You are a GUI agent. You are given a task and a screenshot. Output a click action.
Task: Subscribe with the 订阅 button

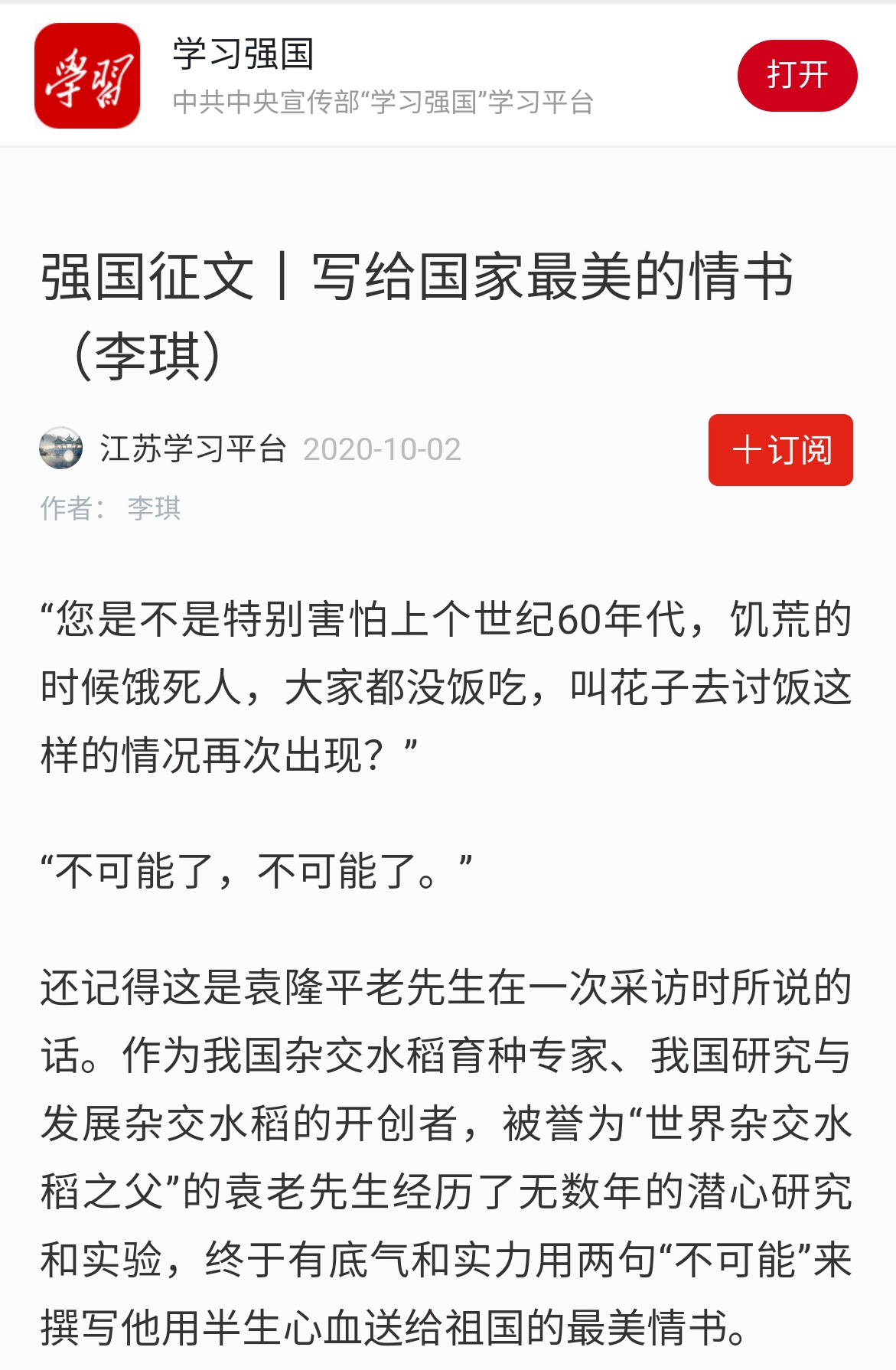[x=780, y=450]
